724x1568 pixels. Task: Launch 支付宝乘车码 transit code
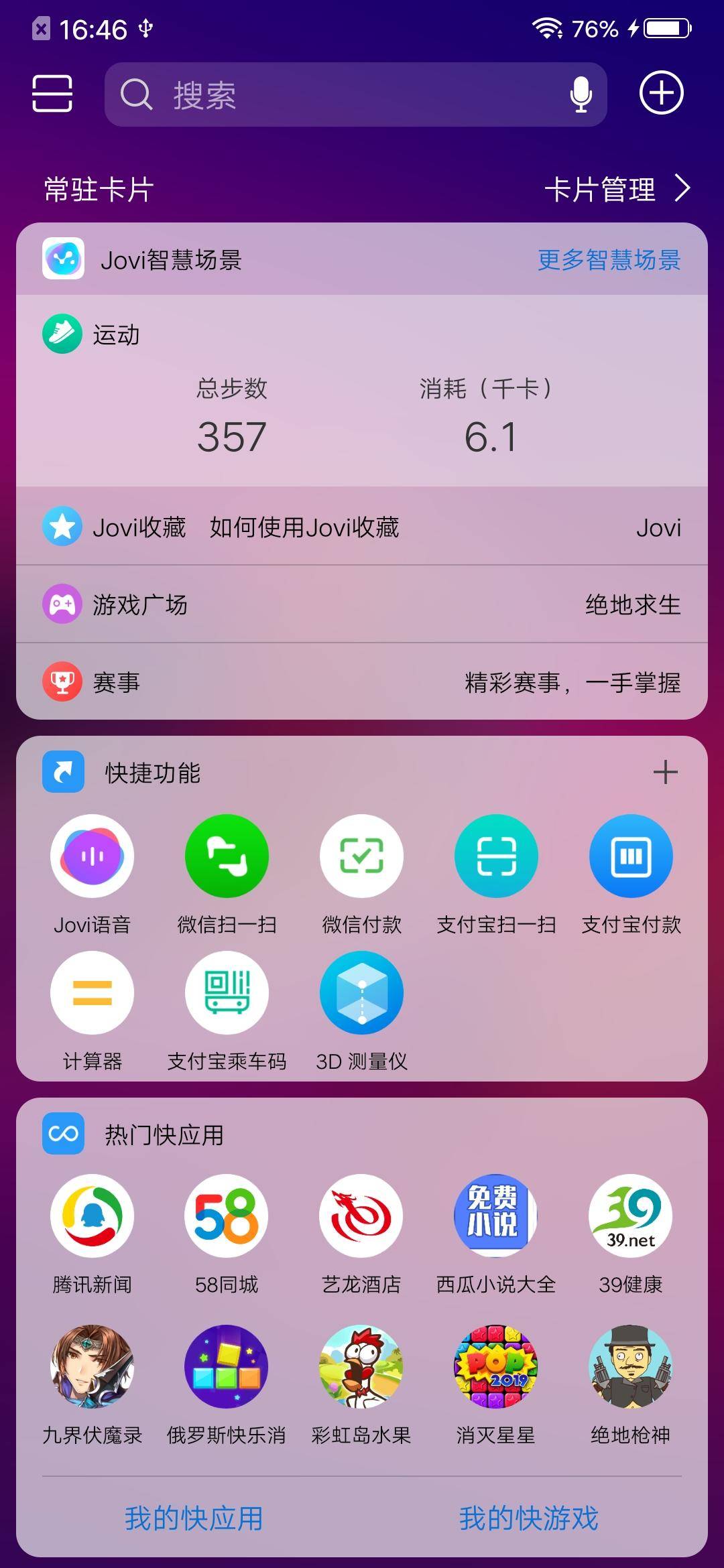227,992
